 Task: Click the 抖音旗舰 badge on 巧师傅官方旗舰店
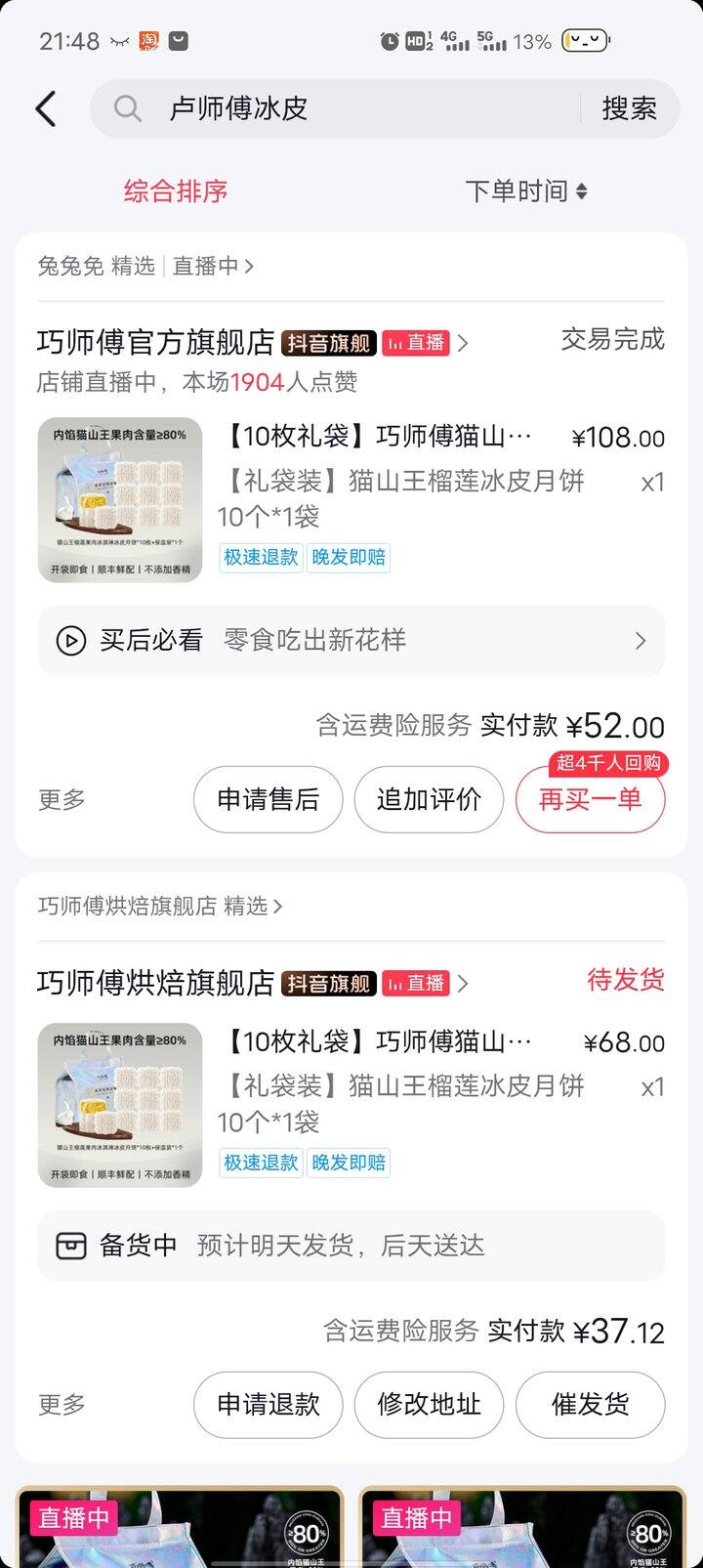(327, 343)
